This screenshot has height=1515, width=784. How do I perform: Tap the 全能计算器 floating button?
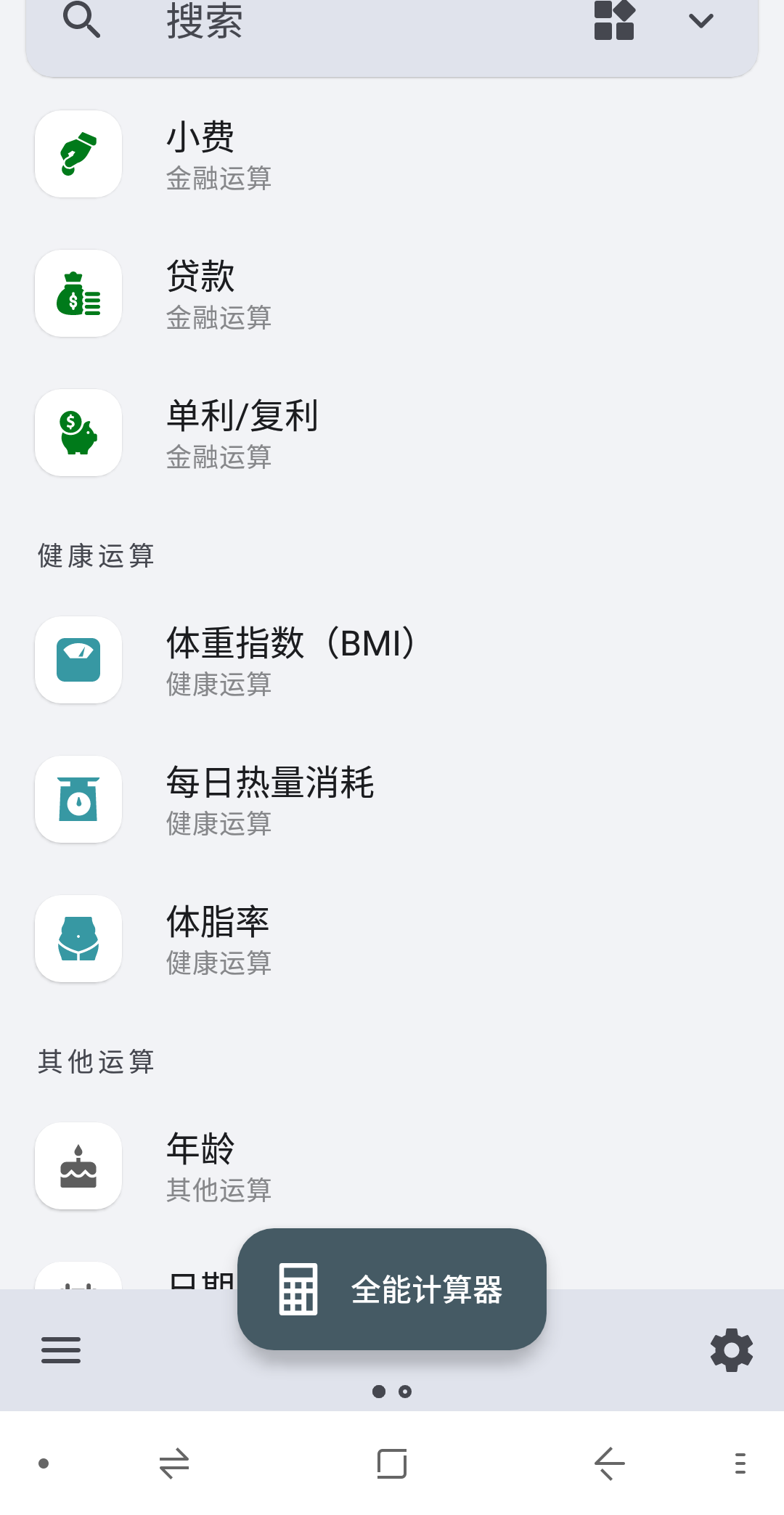coord(392,1289)
